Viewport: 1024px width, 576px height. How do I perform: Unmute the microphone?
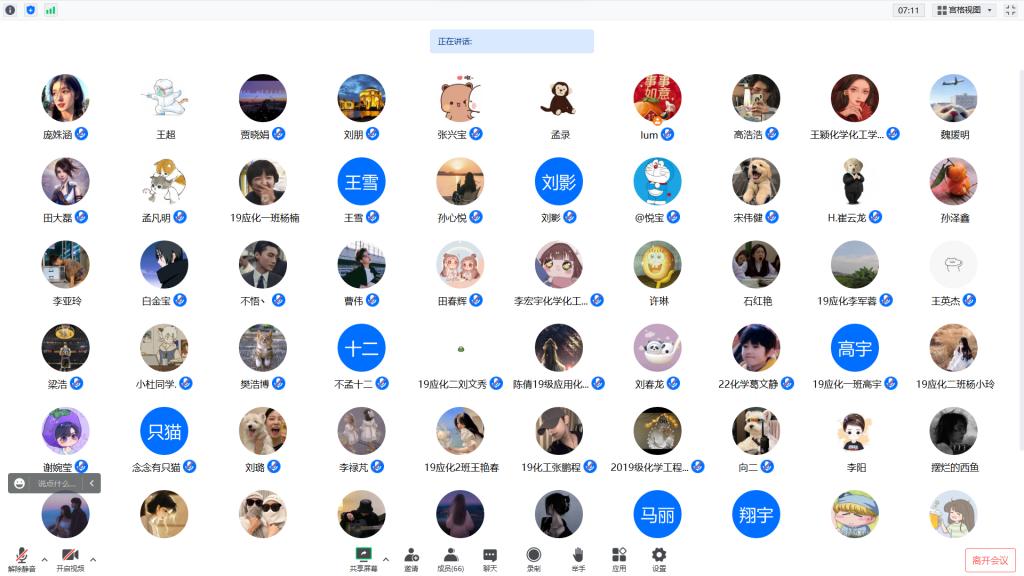click(21, 558)
